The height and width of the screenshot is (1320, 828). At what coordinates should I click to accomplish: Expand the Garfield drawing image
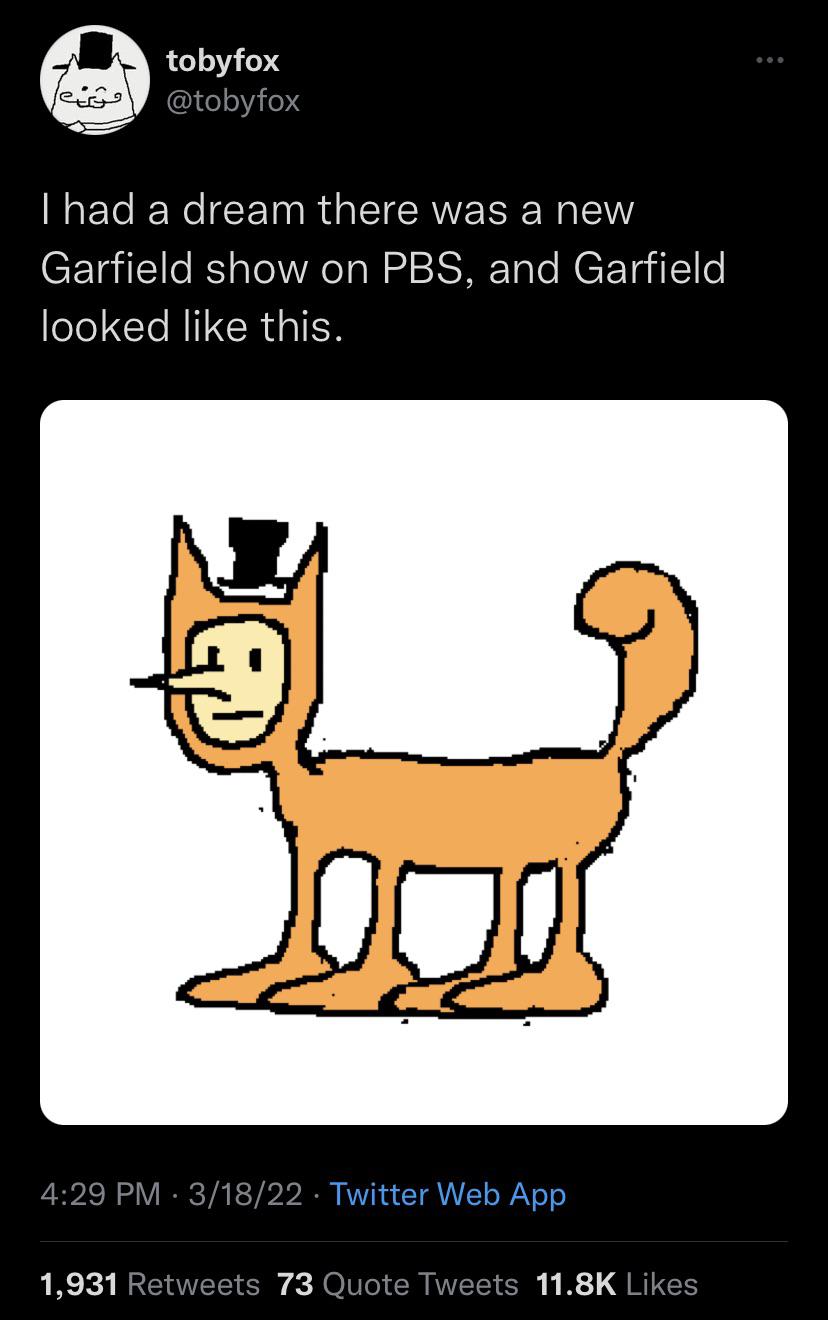point(414,762)
